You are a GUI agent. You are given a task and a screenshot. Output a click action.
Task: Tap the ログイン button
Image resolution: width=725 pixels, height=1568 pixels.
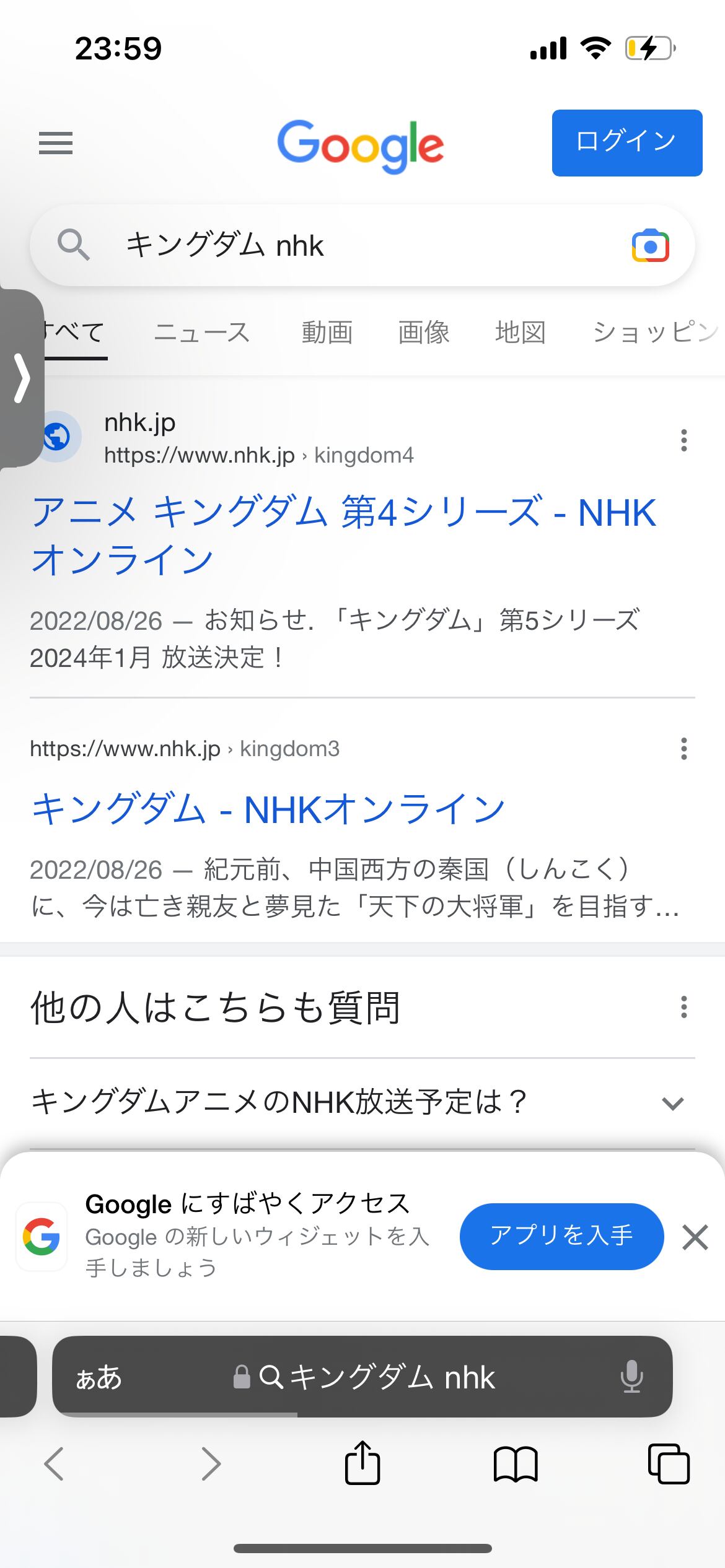627,143
